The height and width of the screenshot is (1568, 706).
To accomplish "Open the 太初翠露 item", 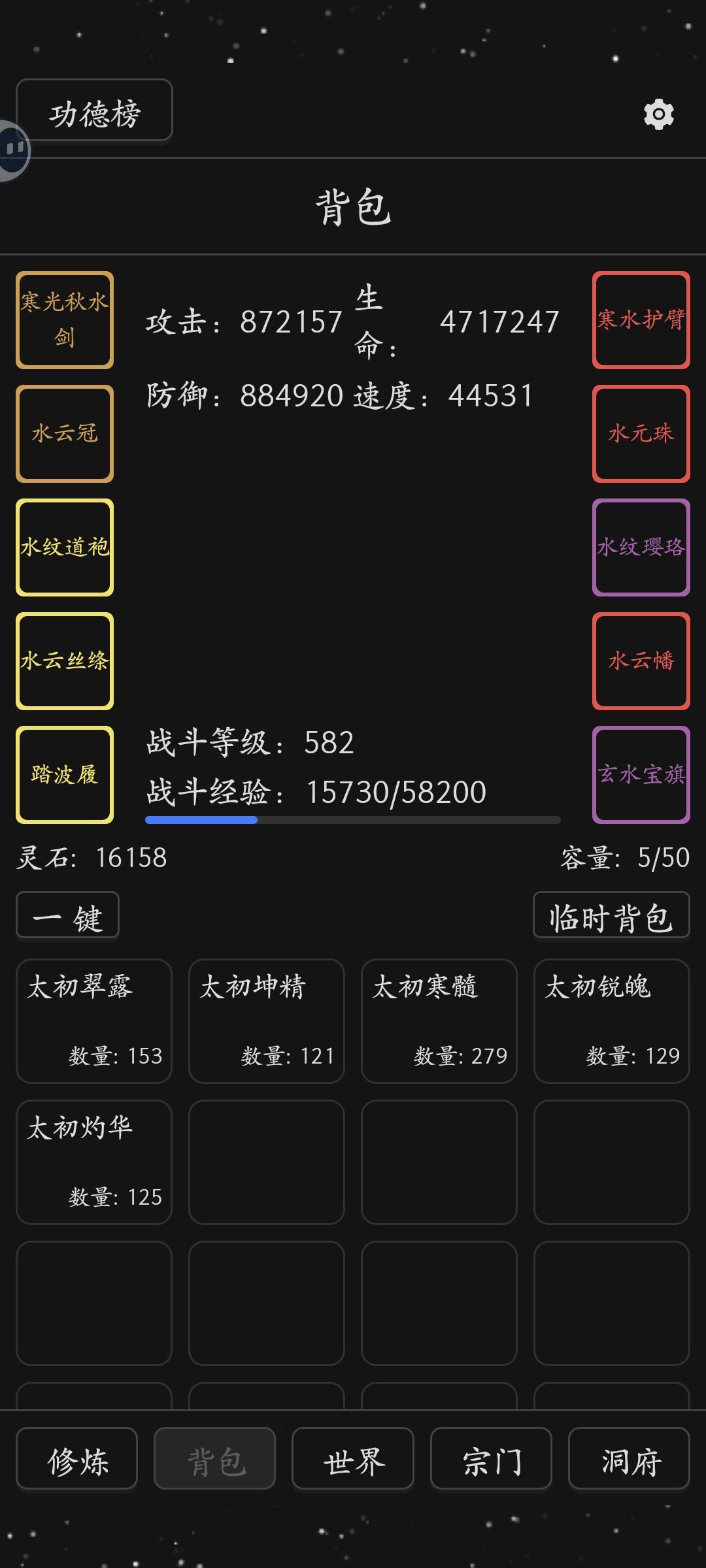I will click(94, 1021).
